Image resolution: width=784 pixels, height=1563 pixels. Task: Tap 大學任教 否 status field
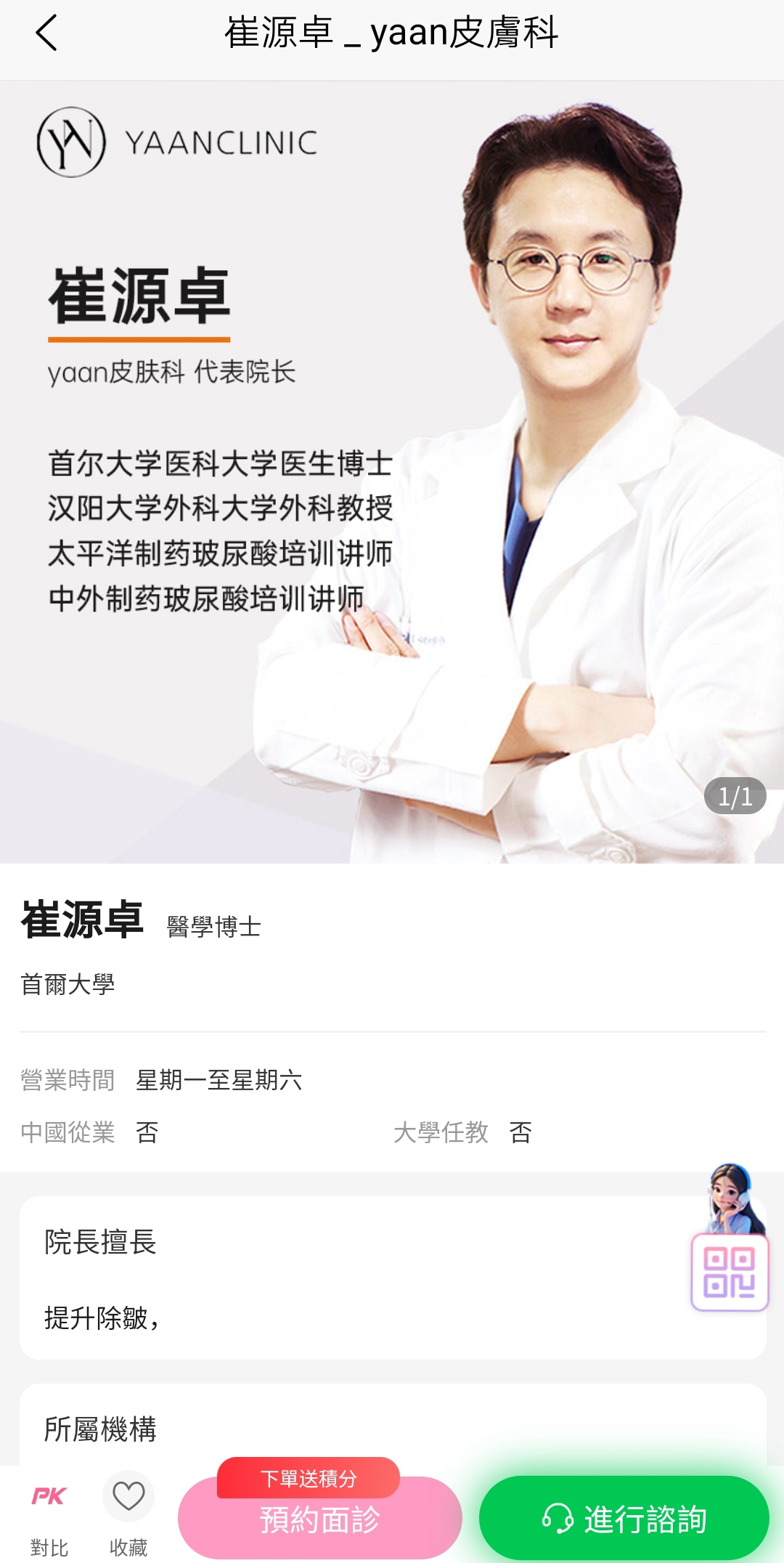coord(465,1132)
